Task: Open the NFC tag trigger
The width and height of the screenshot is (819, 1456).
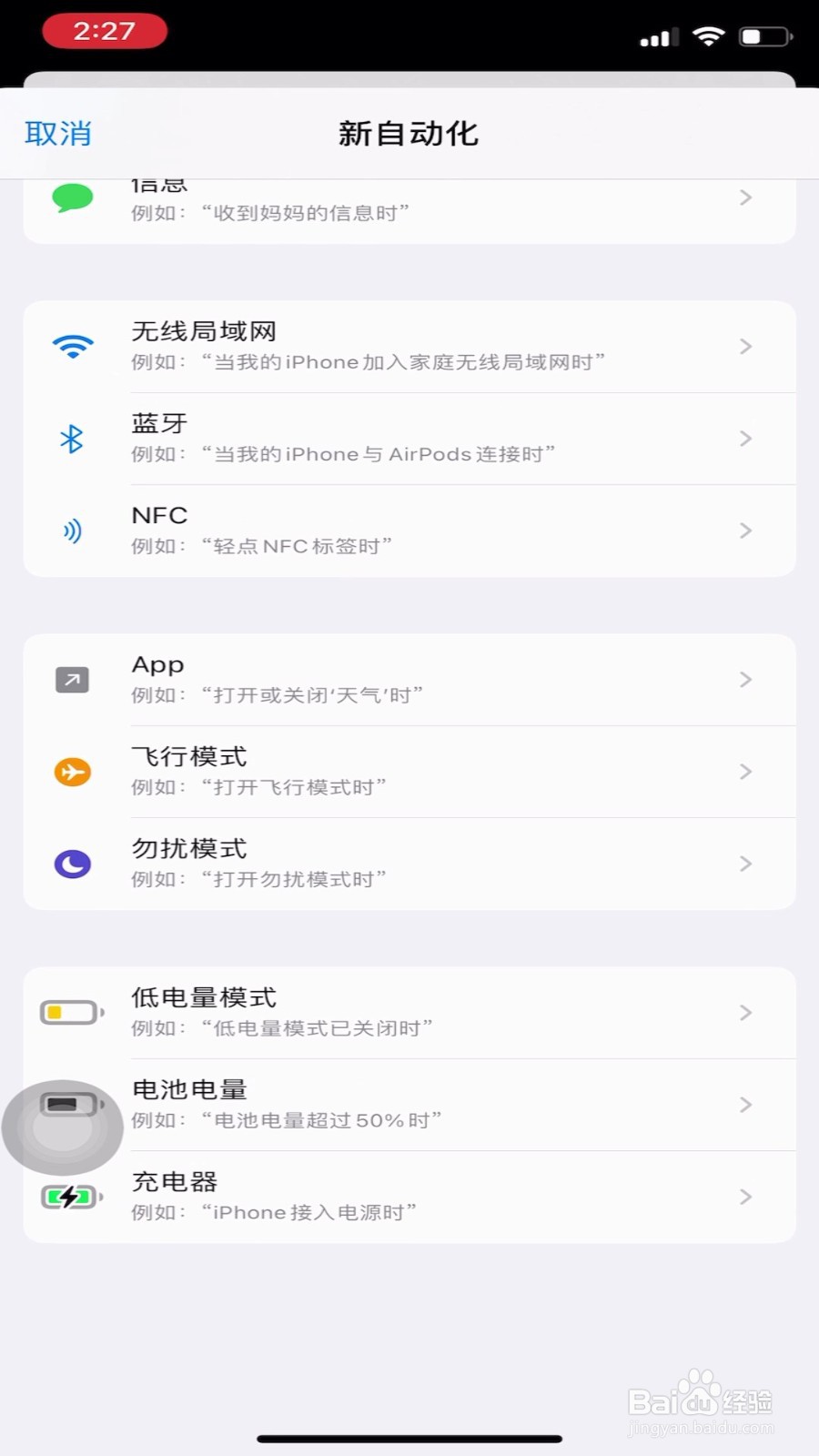Action: (409, 531)
